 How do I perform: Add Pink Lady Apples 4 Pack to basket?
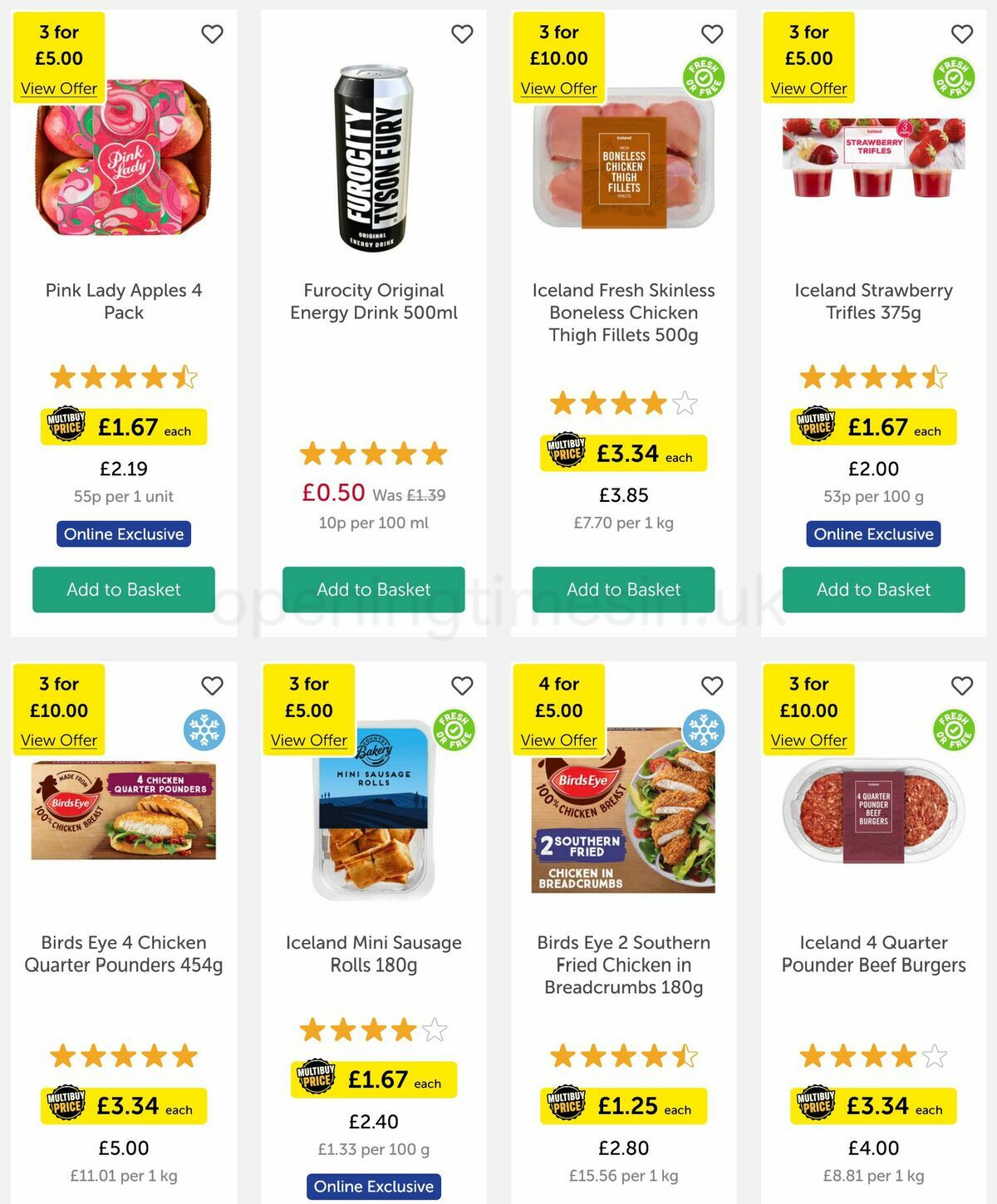tap(123, 589)
